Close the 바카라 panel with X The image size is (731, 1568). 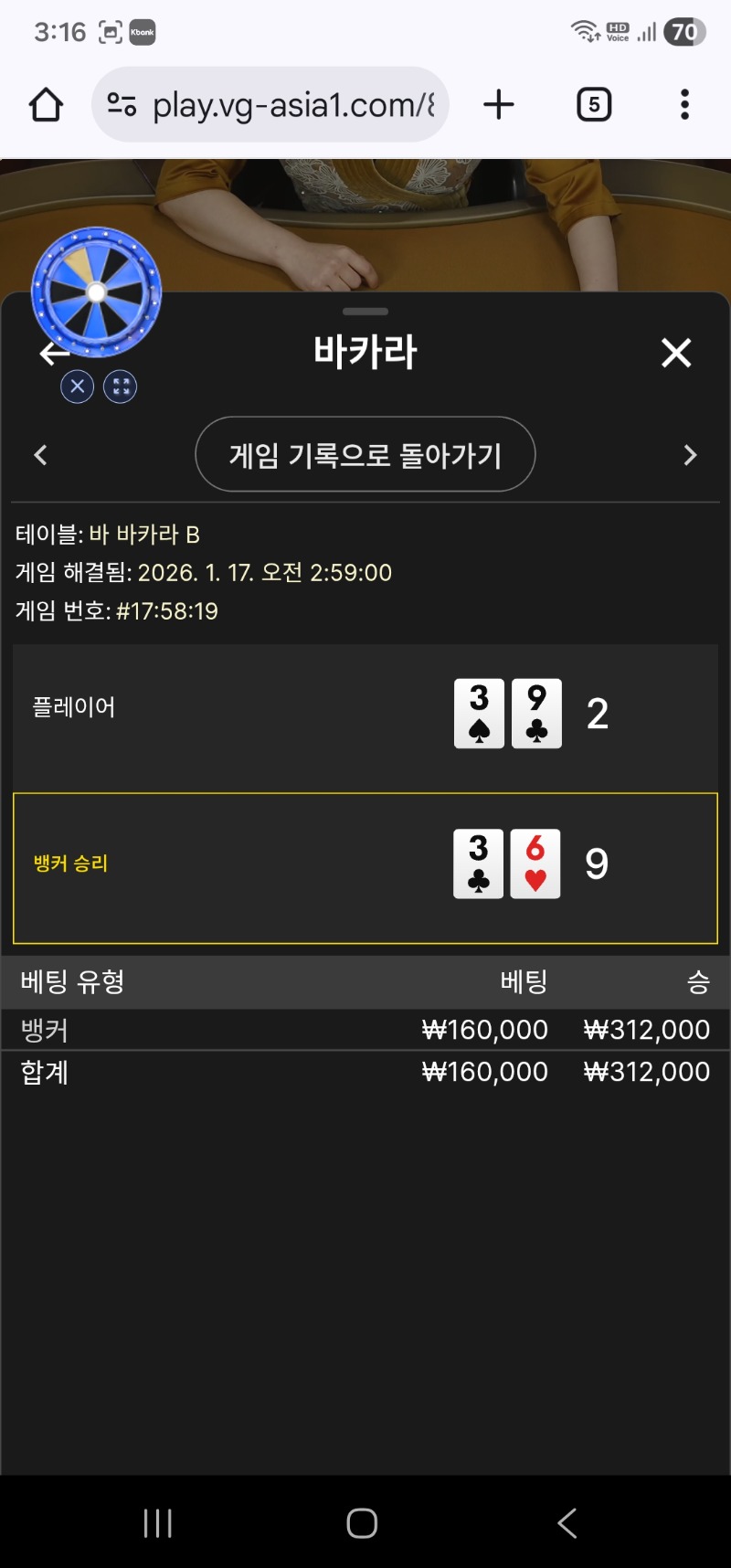click(x=676, y=353)
